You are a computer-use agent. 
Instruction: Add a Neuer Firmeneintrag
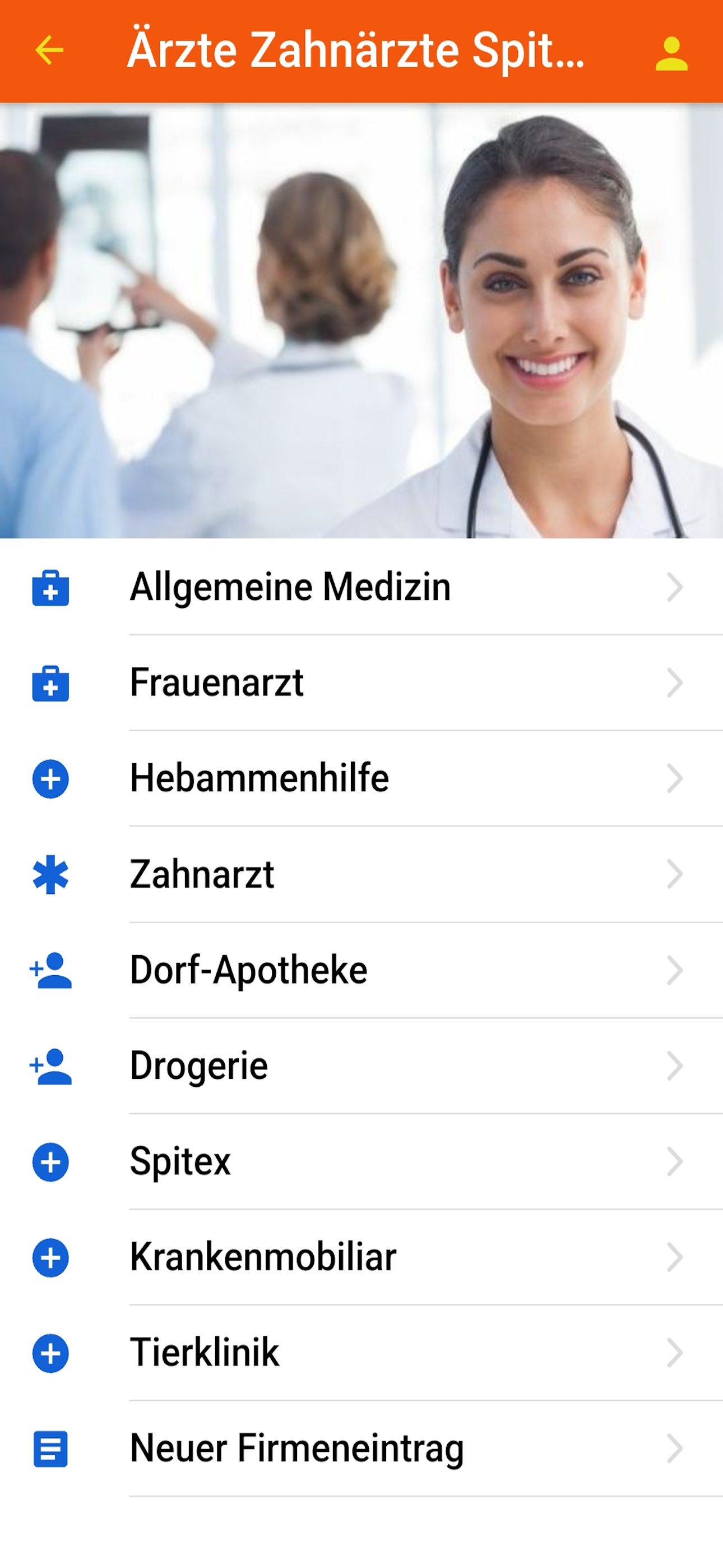[361, 1449]
